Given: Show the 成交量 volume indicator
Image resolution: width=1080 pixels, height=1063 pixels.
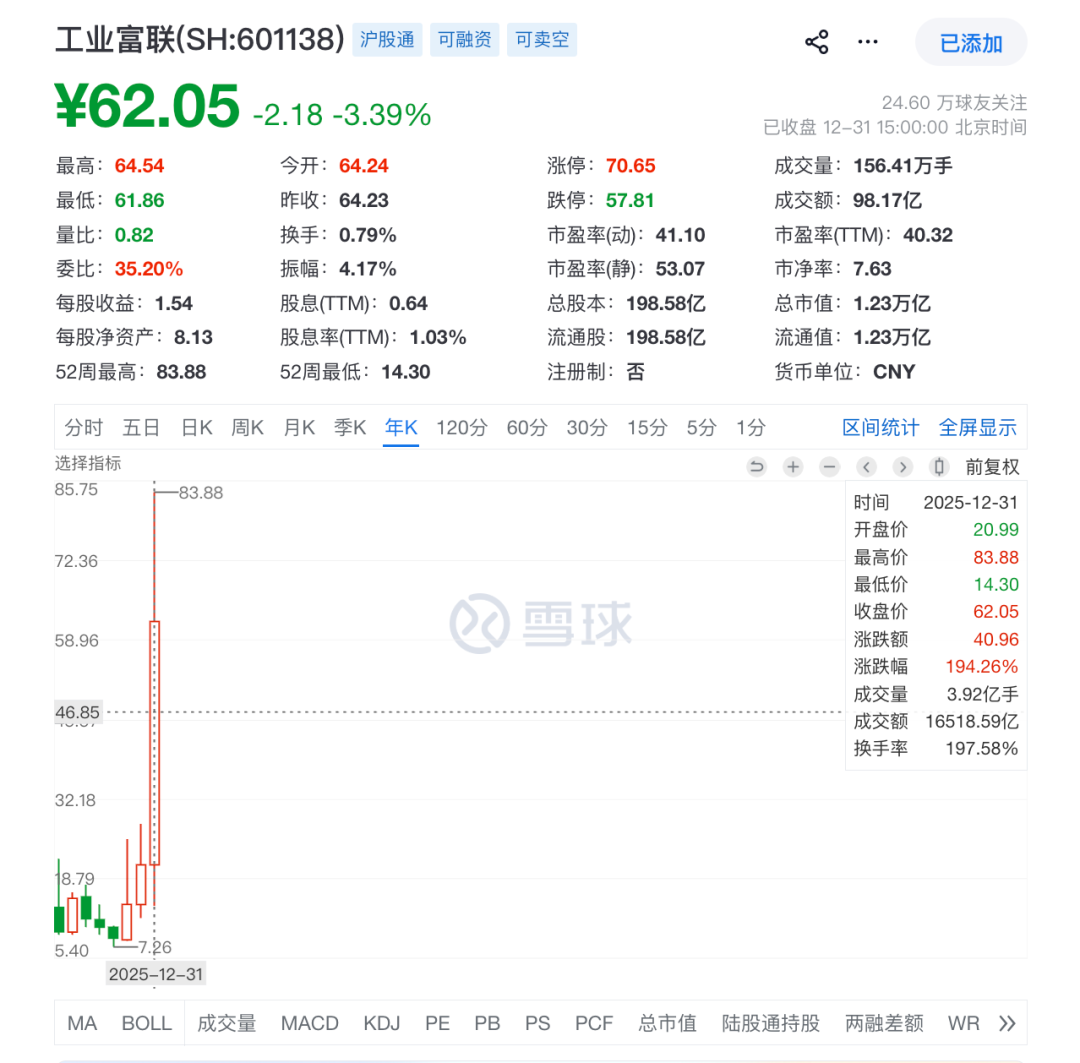Looking at the screenshot, I should 227,1023.
